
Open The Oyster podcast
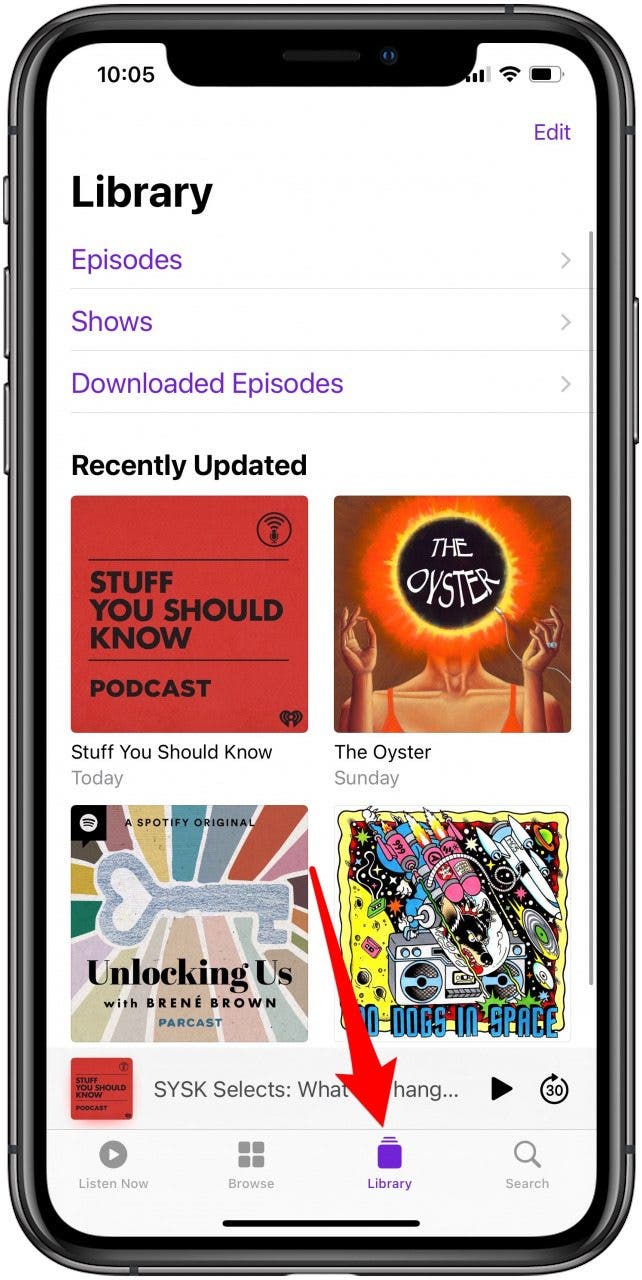pos(452,614)
